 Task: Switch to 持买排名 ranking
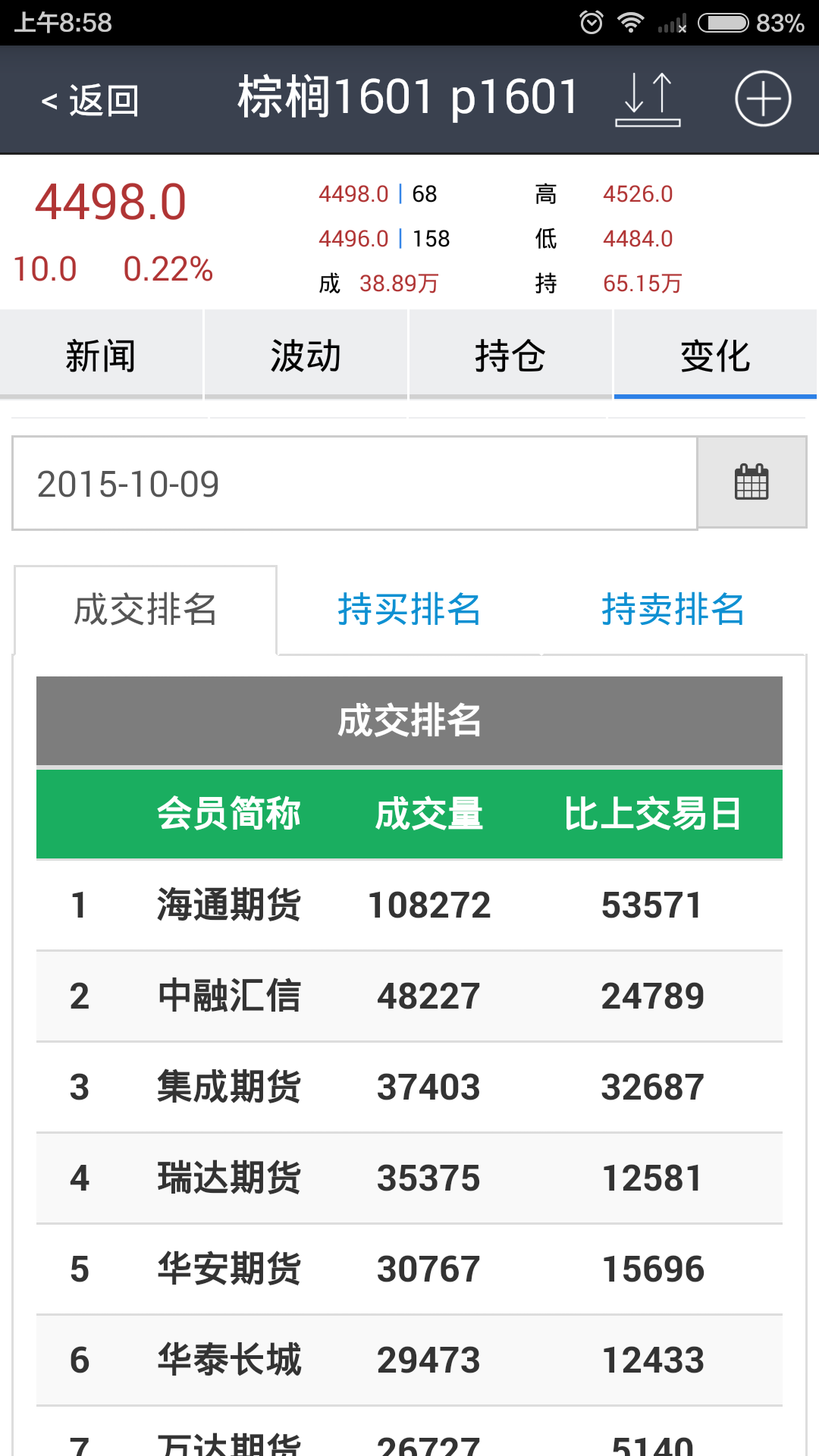point(409,610)
